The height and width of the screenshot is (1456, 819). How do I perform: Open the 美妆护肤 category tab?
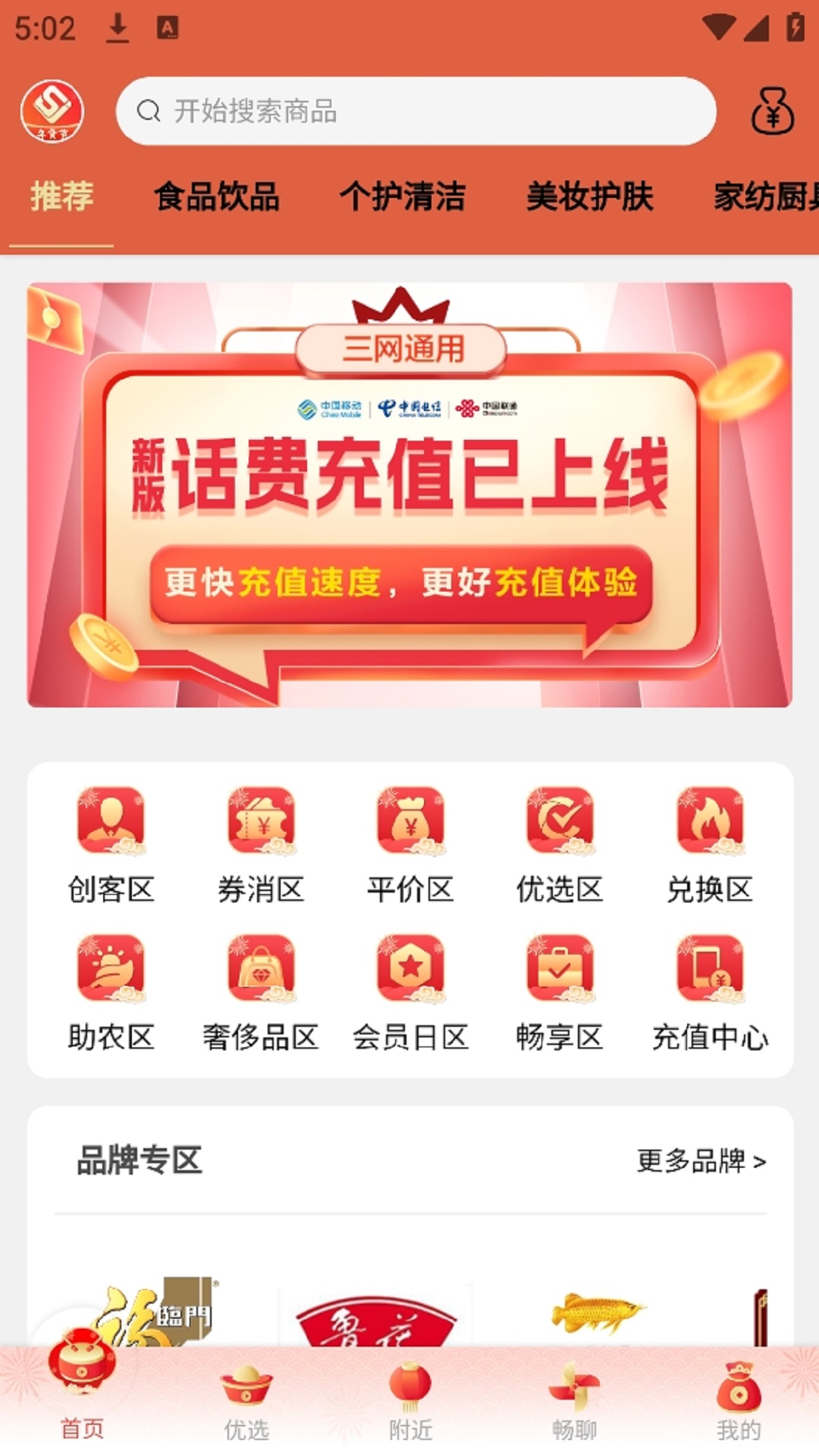[x=590, y=197]
